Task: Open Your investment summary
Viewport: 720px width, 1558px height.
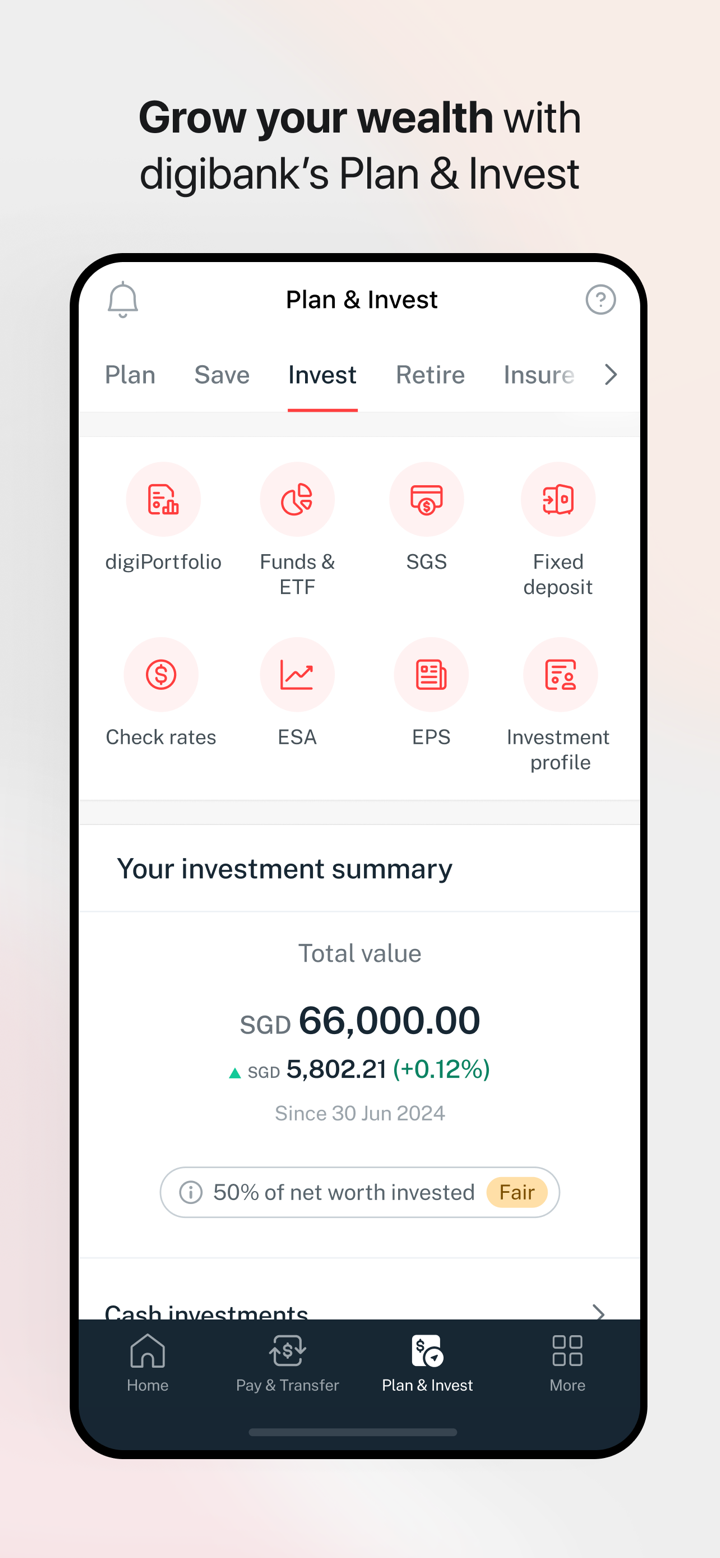Action: [x=284, y=868]
